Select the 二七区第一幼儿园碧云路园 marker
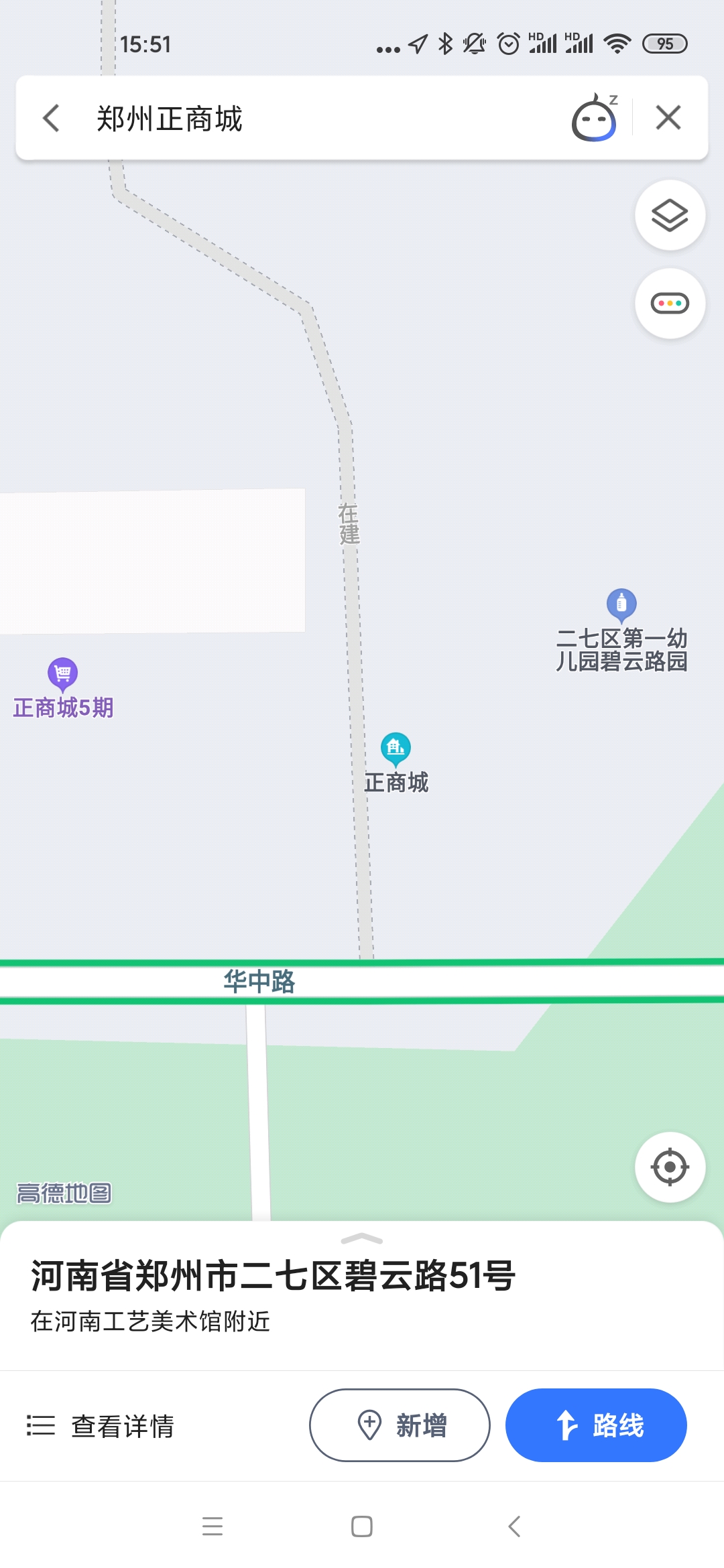The height and width of the screenshot is (1568, 724). coord(622,602)
